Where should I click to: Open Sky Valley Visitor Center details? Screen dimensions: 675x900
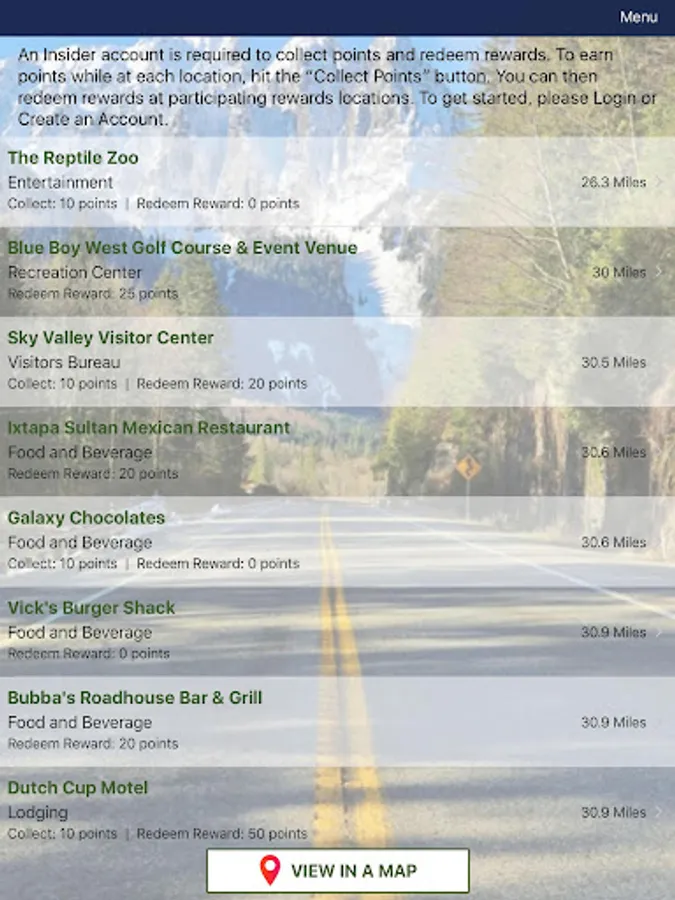337,361
